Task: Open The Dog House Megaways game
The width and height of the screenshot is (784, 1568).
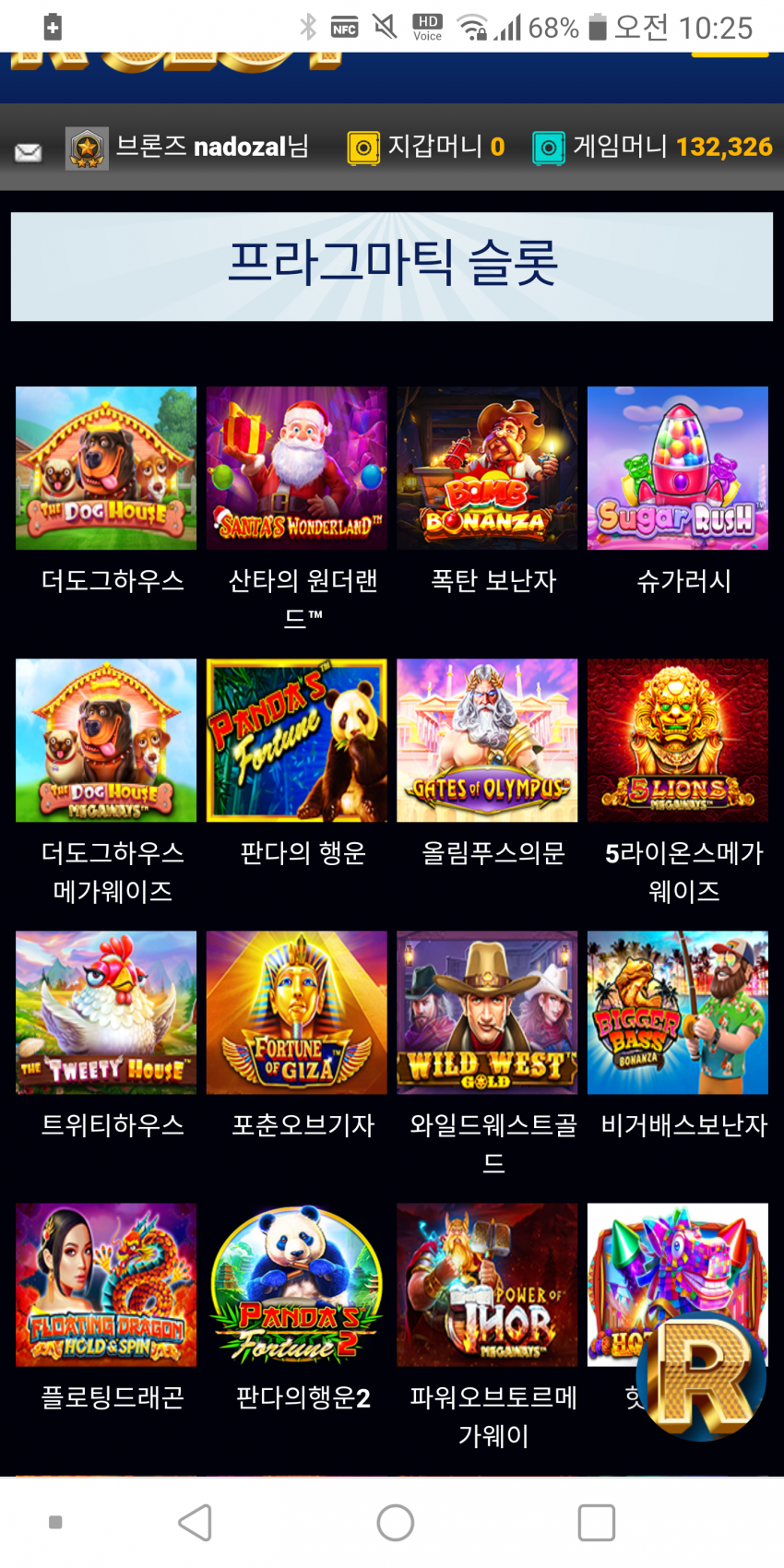Action: pyautogui.click(x=106, y=740)
